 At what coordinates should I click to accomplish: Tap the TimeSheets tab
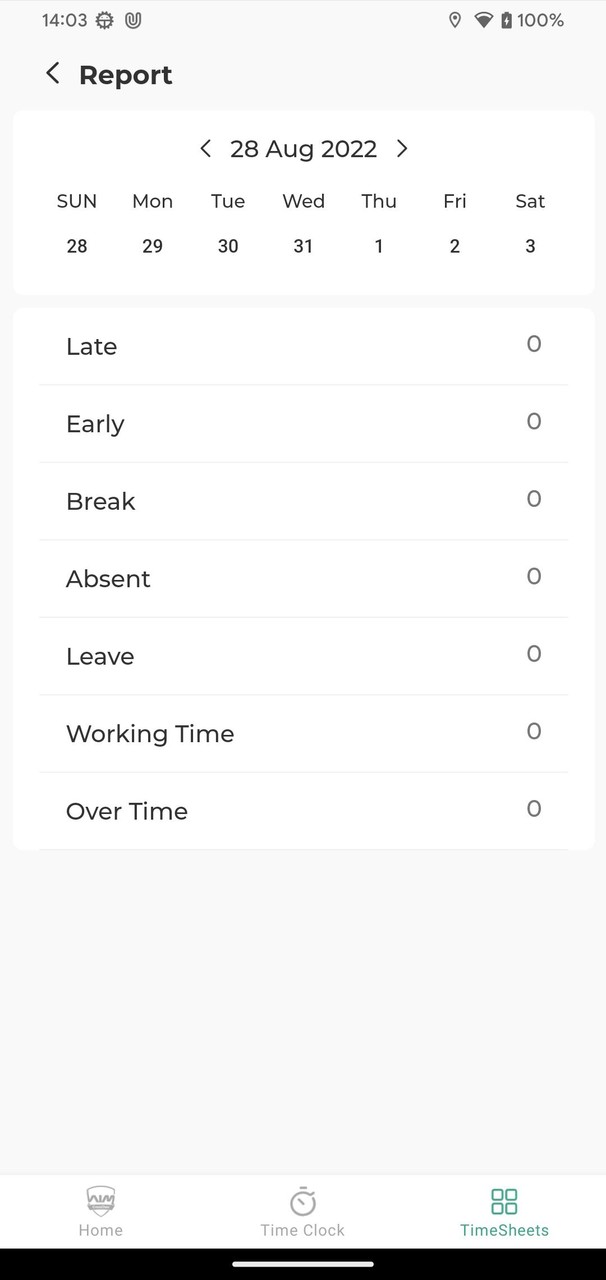pos(504,1211)
